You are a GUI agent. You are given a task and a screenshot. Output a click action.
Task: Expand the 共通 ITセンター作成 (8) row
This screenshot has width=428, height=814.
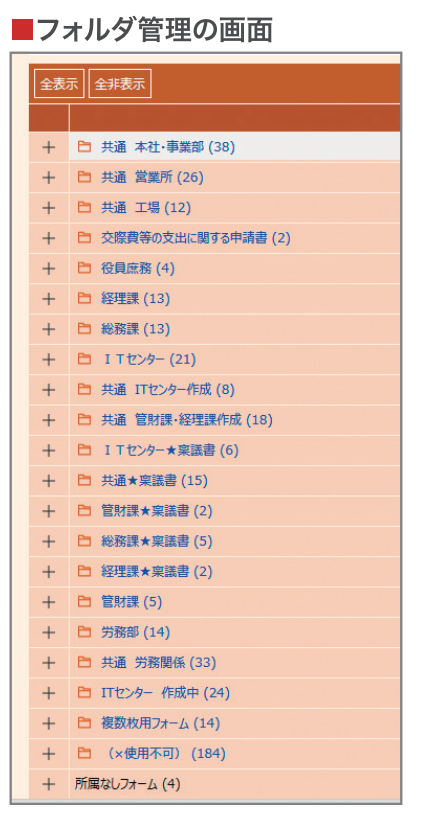pyautogui.click(x=48, y=389)
